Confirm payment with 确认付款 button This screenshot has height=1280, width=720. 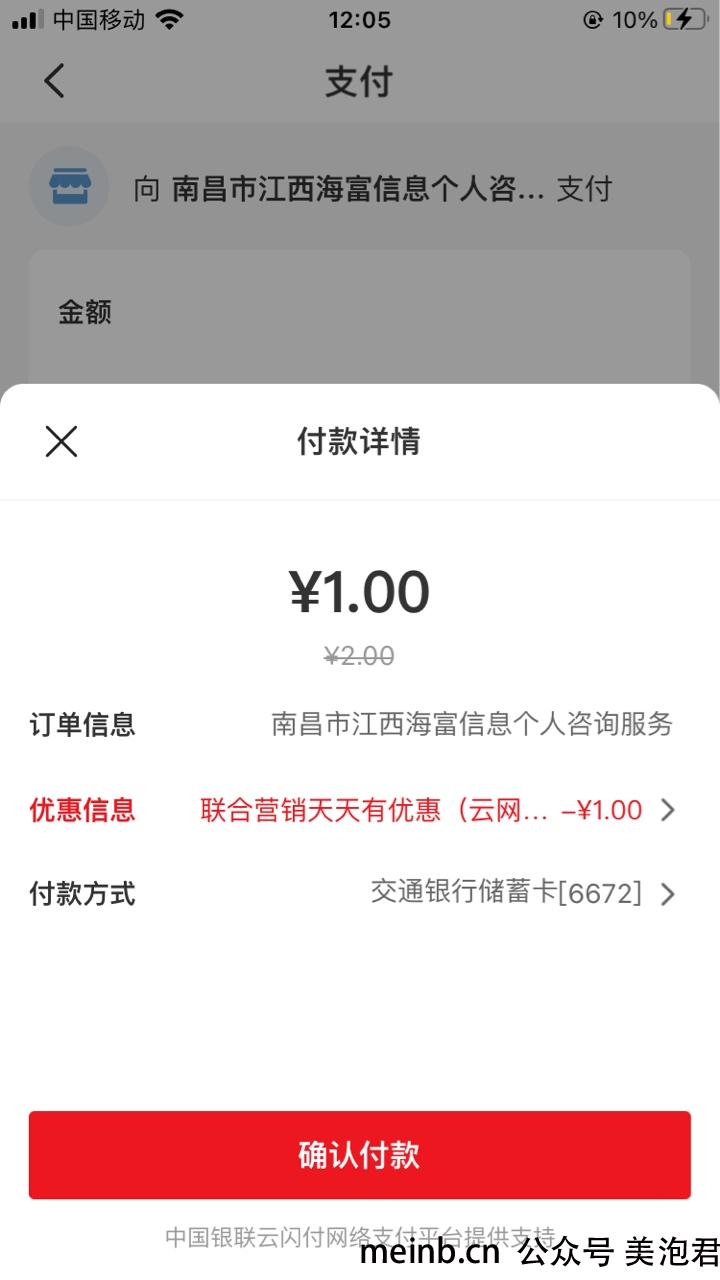[x=359, y=1155]
